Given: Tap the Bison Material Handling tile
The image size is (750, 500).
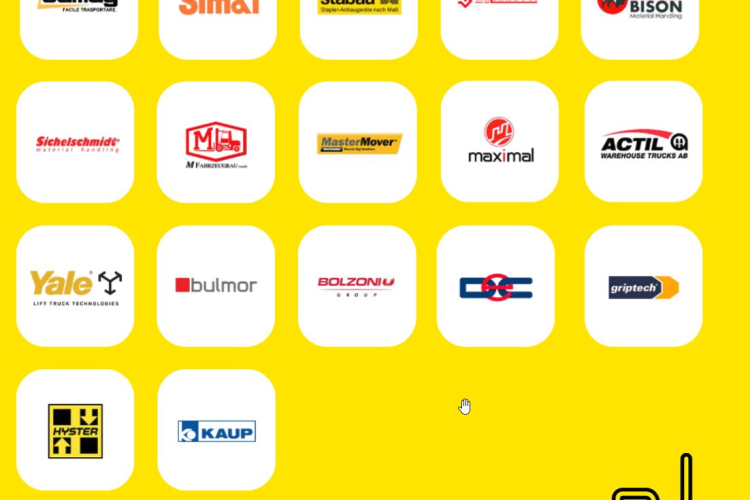Looking at the screenshot, I should [640, 20].
